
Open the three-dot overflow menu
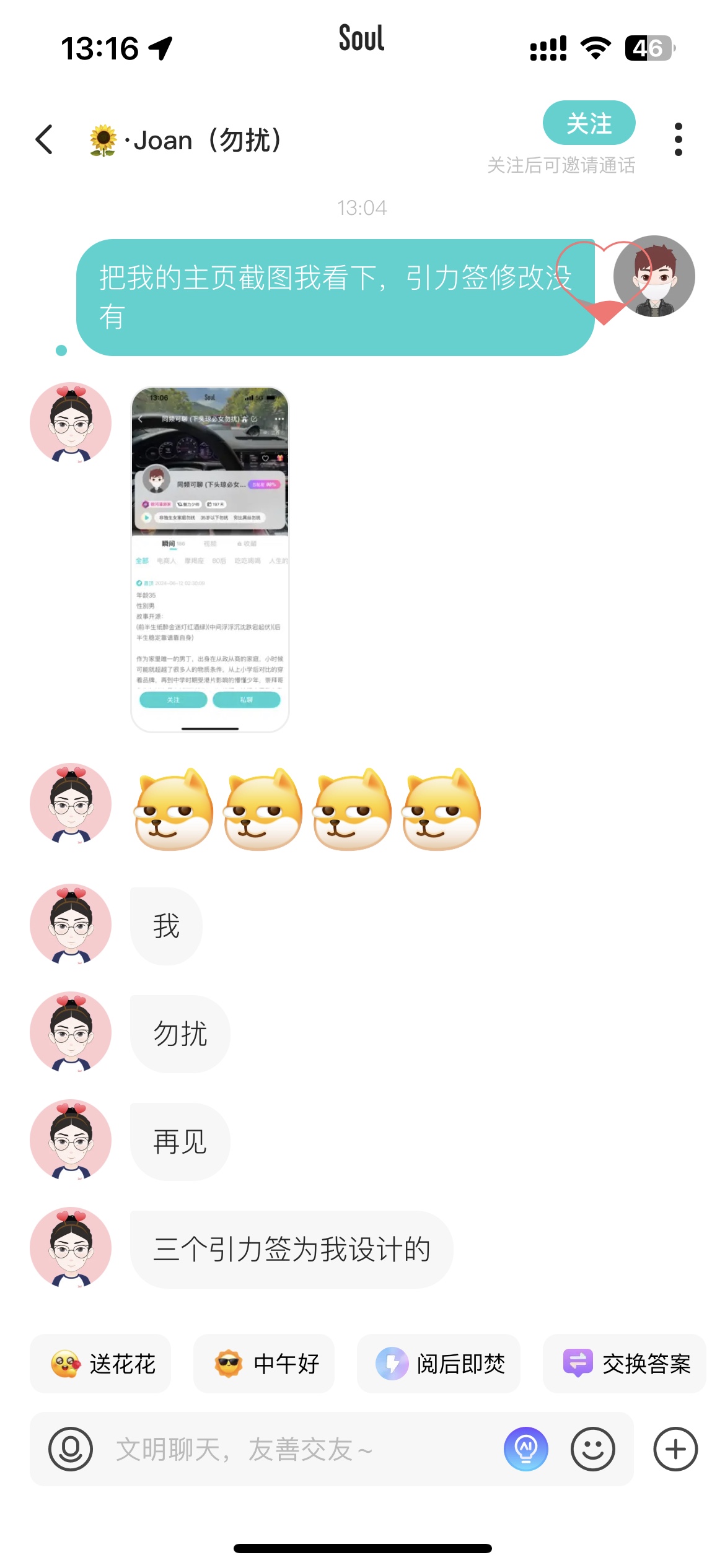[679, 139]
